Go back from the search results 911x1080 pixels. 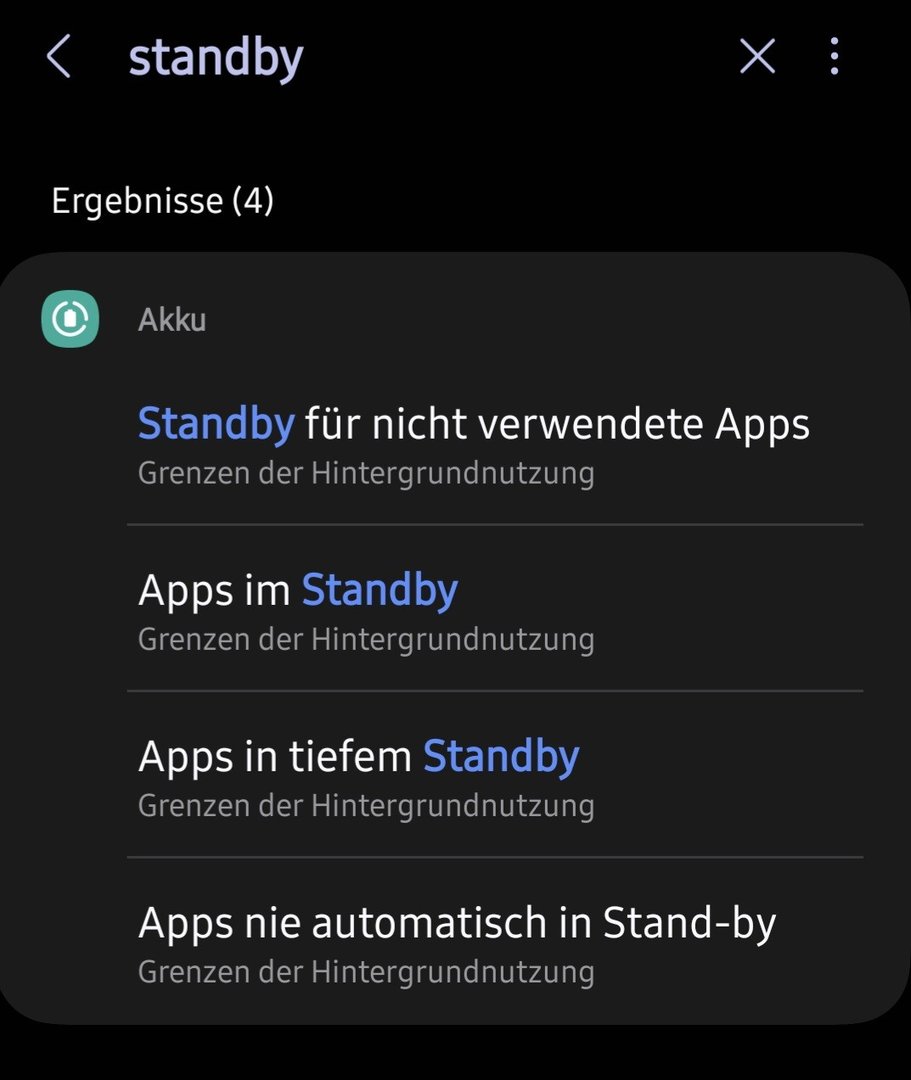pyautogui.click(x=58, y=57)
